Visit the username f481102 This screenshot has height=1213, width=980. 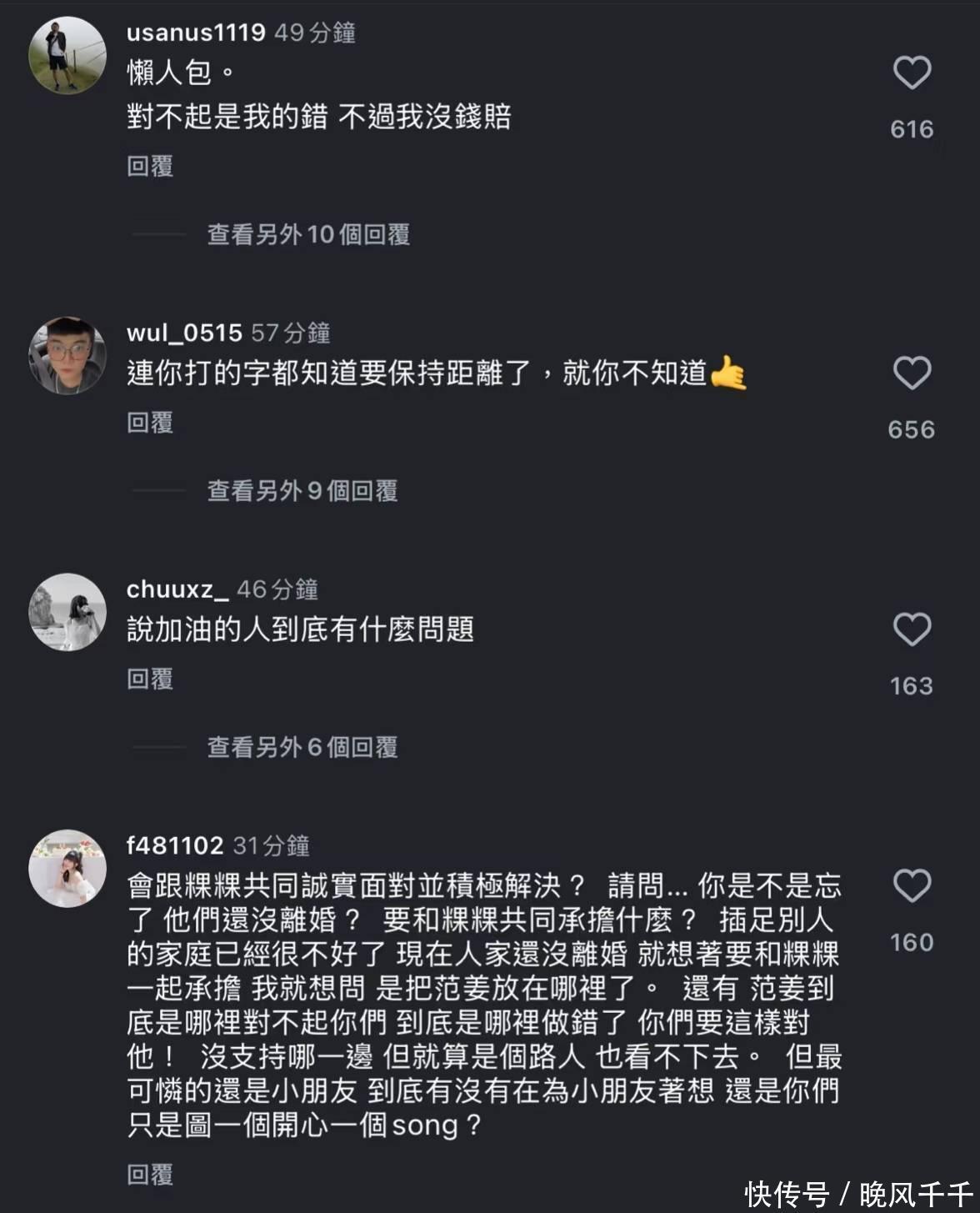click(175, 846)
